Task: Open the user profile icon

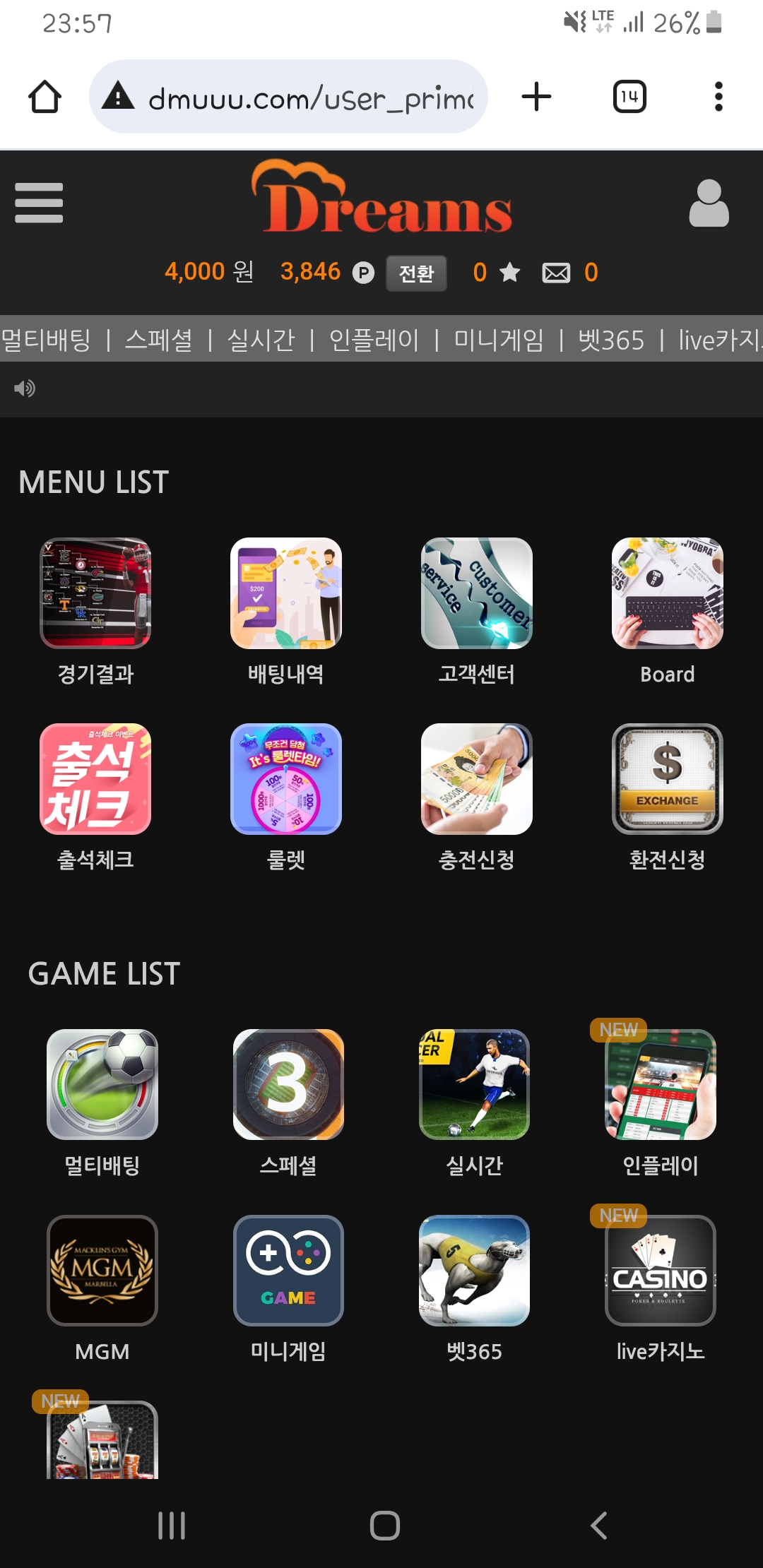Action: coord(709,203)
